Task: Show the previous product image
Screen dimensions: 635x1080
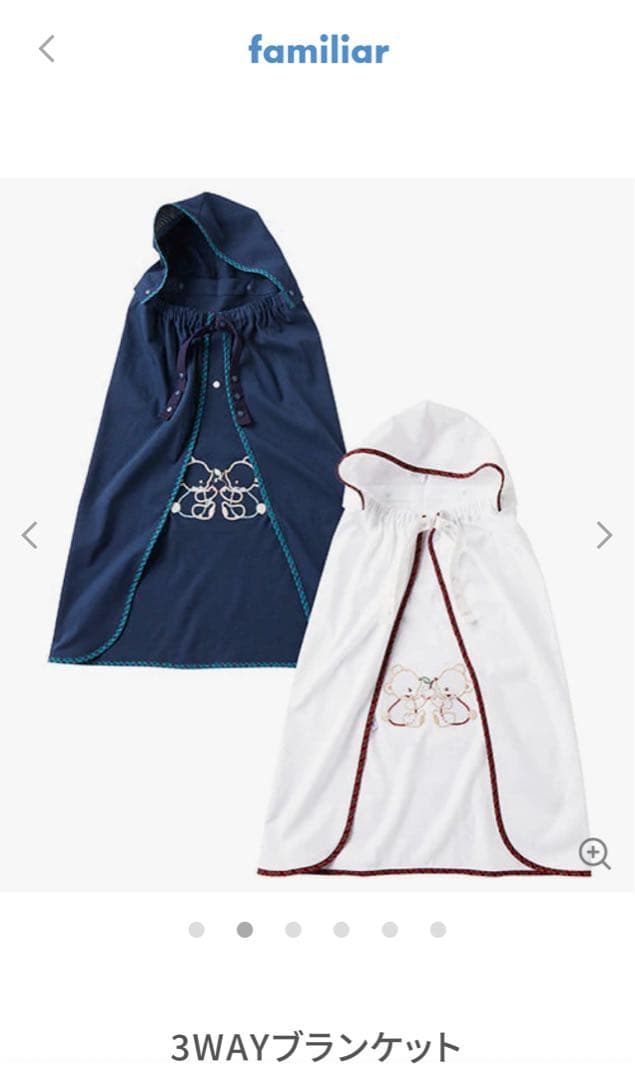Action: (x=30, y=535)
